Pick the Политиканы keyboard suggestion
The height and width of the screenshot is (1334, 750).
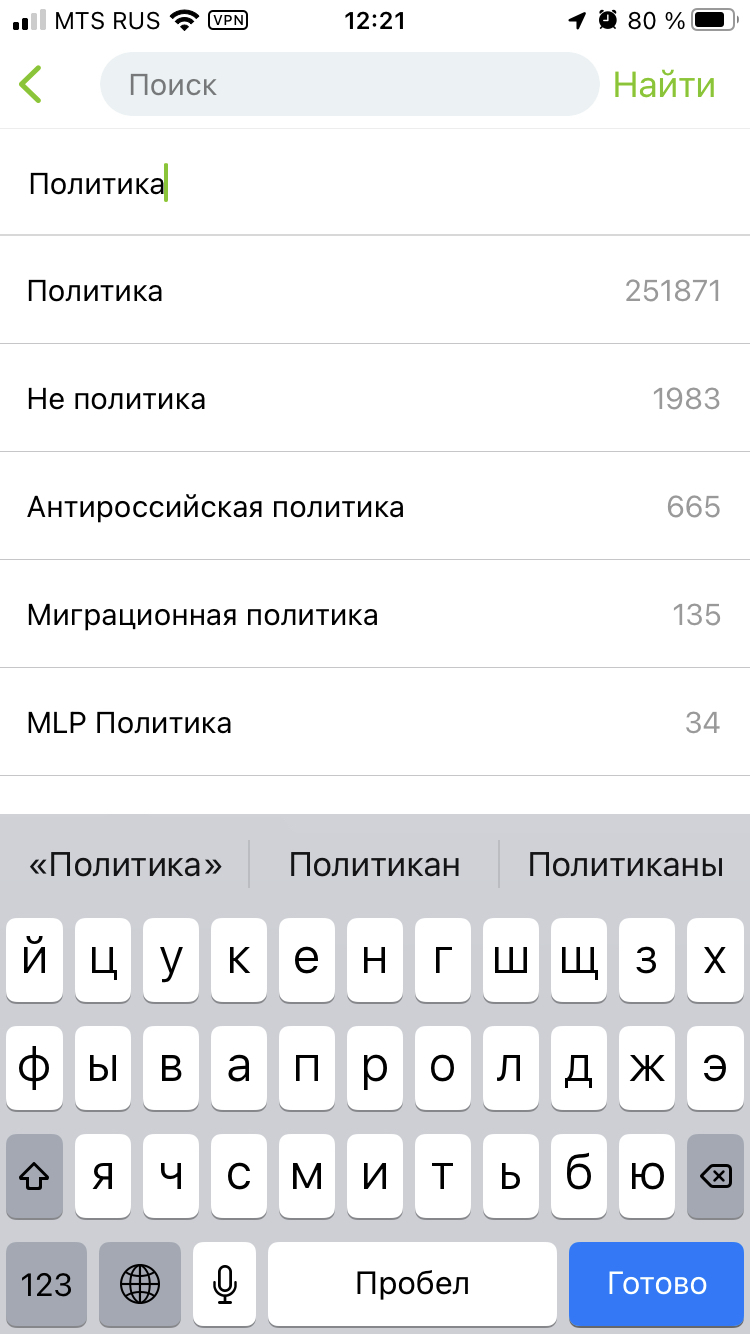[x=625, y=864]
